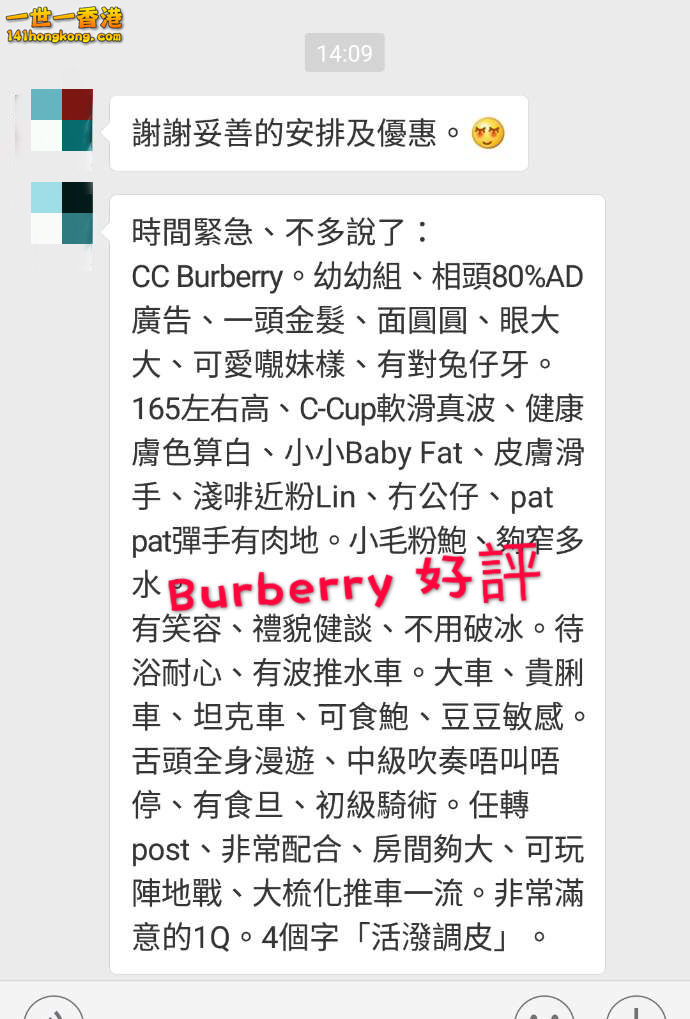The width and height of the screenshot is (690, 1019).
Task: Open the emoji sticker panel
Action: (x=544, y=1012)
